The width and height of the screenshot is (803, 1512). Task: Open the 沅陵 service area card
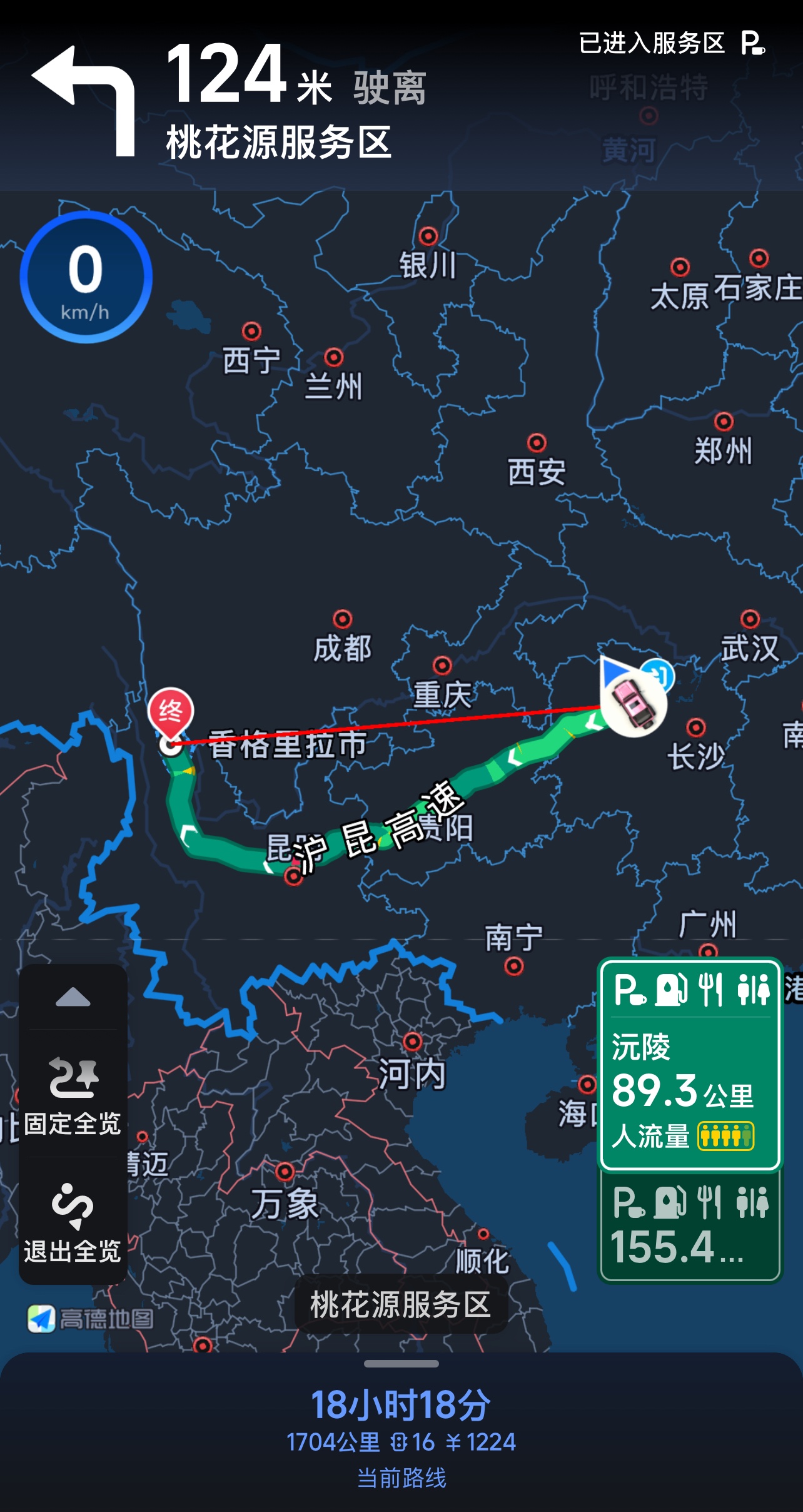[x=690, y=1064]
